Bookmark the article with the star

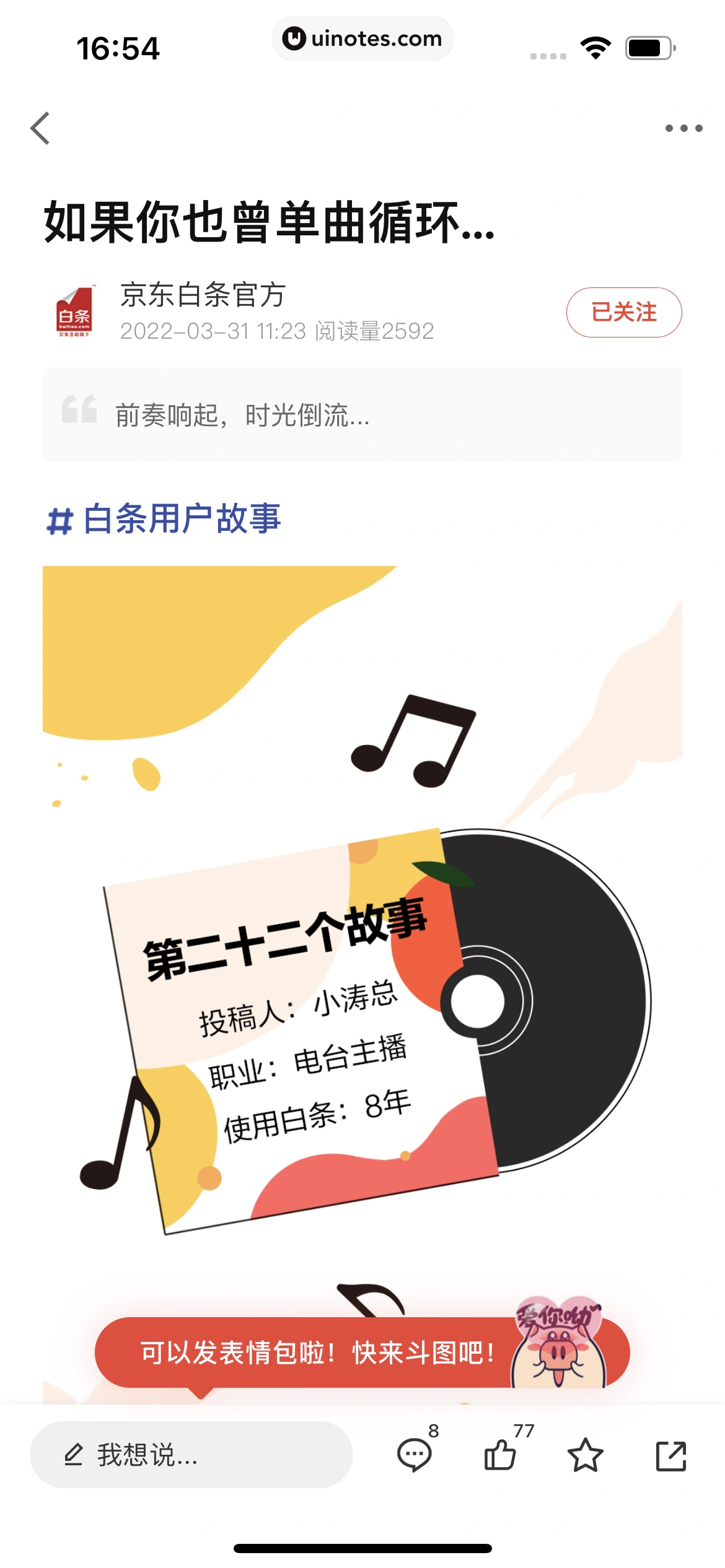[585, 1455]
